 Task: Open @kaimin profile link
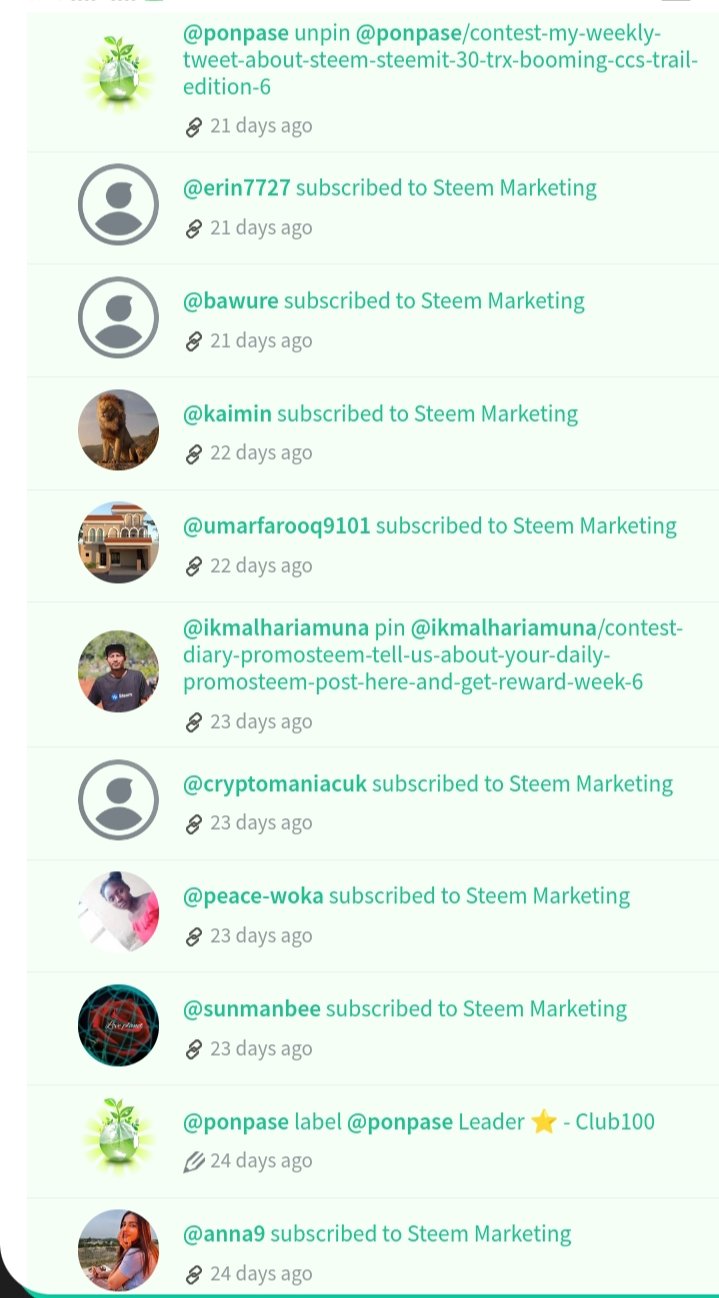click(227, 414)
